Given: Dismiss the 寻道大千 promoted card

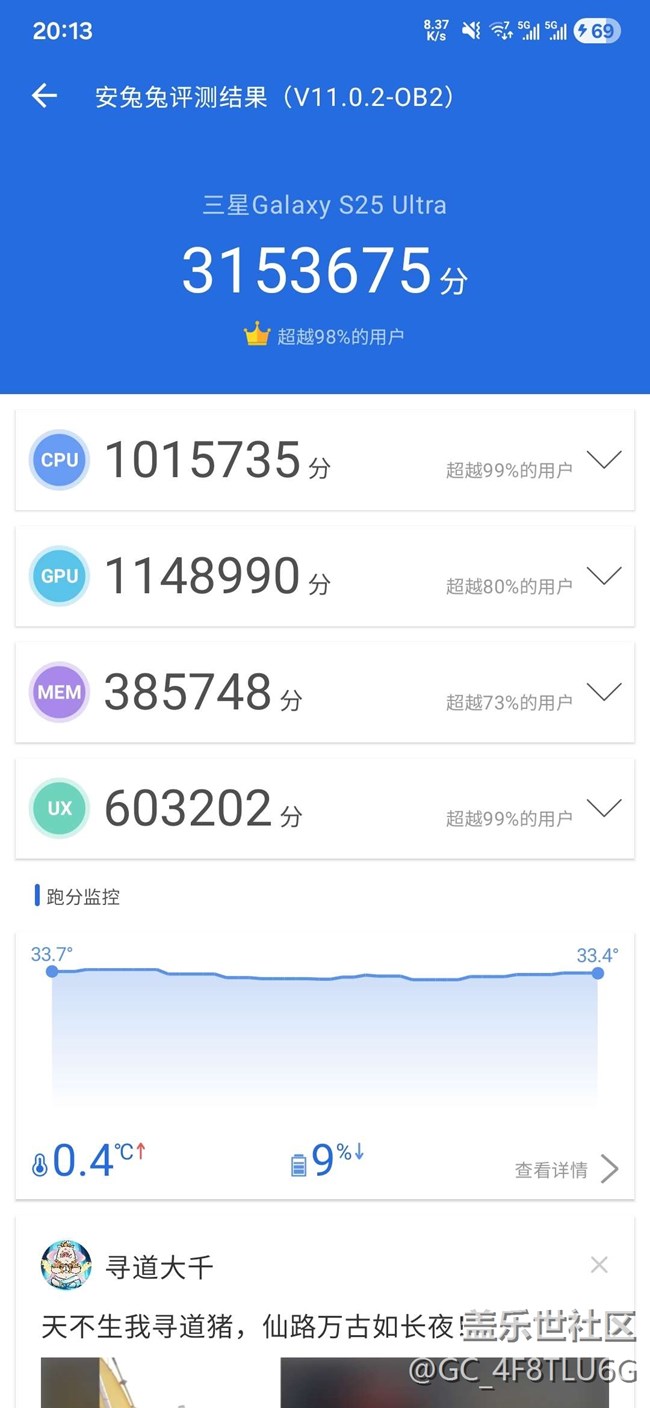Looking at the screenshot, I should [x=599, y=1265].
